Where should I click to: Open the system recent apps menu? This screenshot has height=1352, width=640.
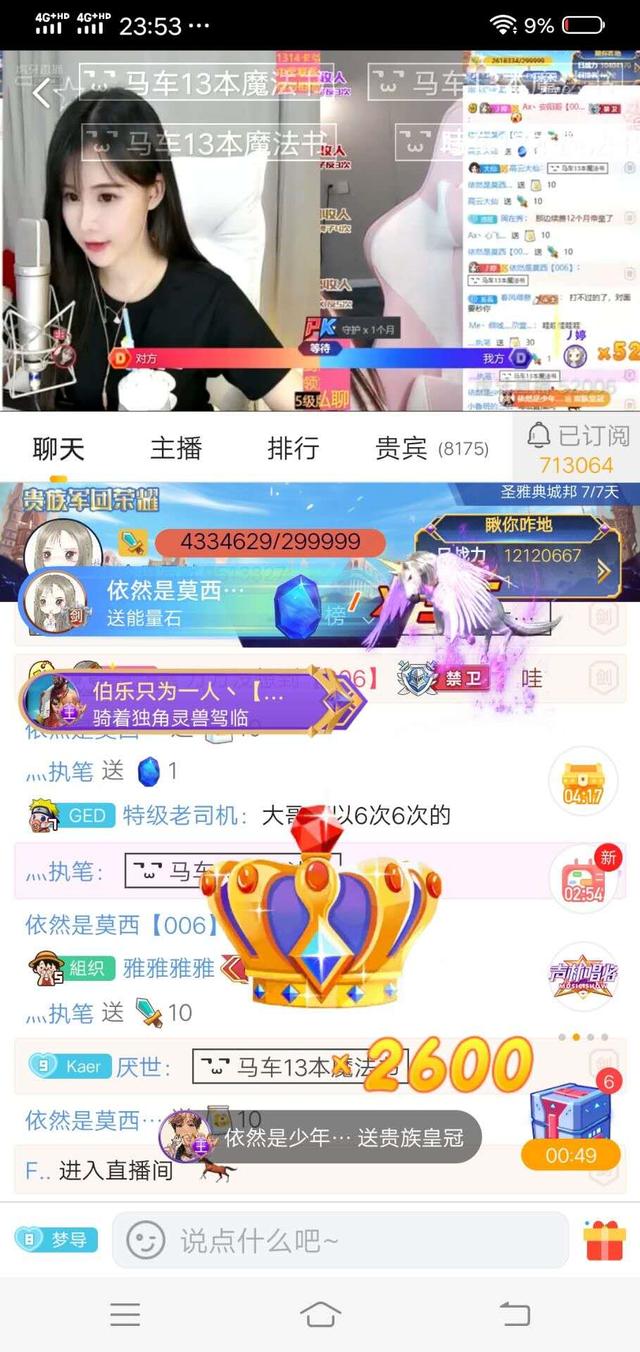click(x=125, y=1314)
